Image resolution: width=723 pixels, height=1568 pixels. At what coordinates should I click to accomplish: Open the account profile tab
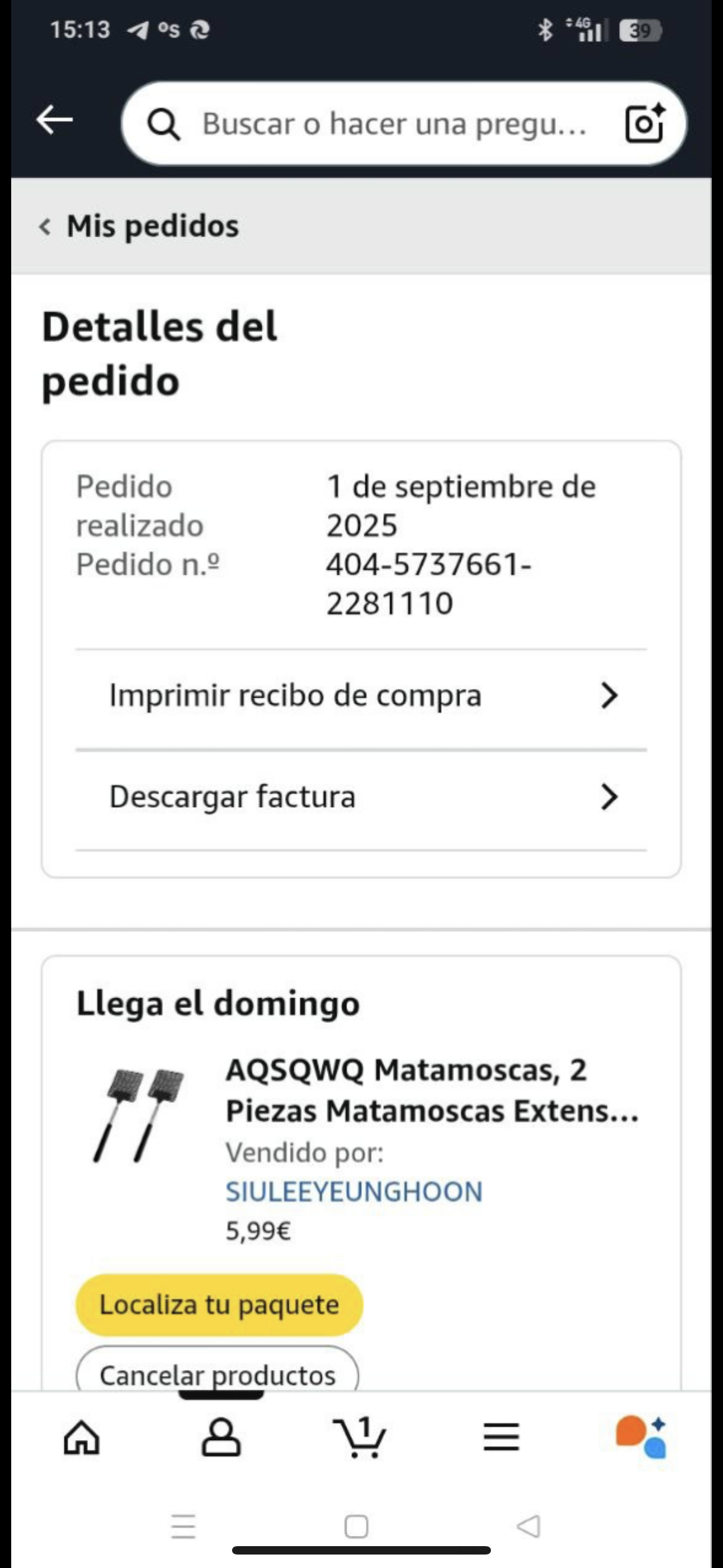[x=221, y=1438]
